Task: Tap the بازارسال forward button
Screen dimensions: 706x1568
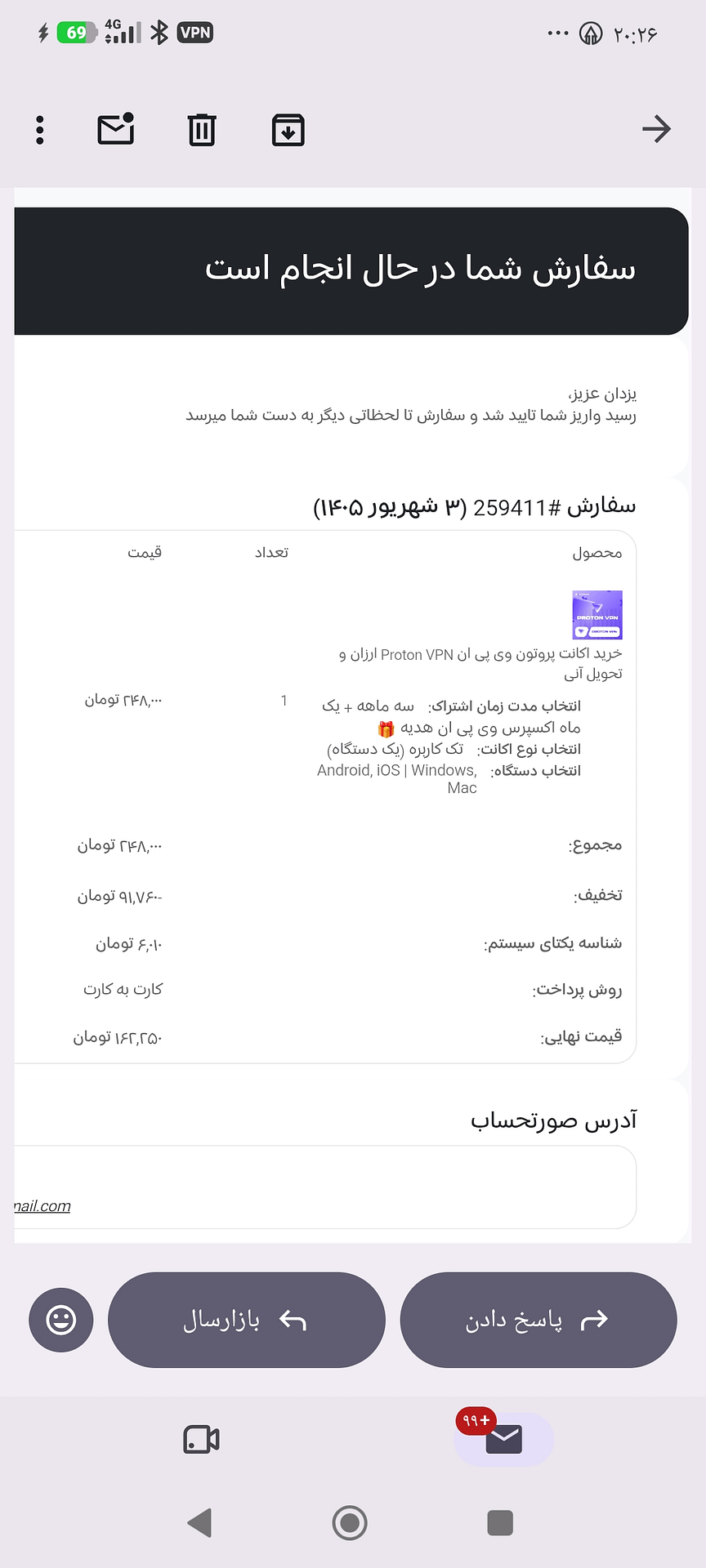Action: (x=246, y=1320)
